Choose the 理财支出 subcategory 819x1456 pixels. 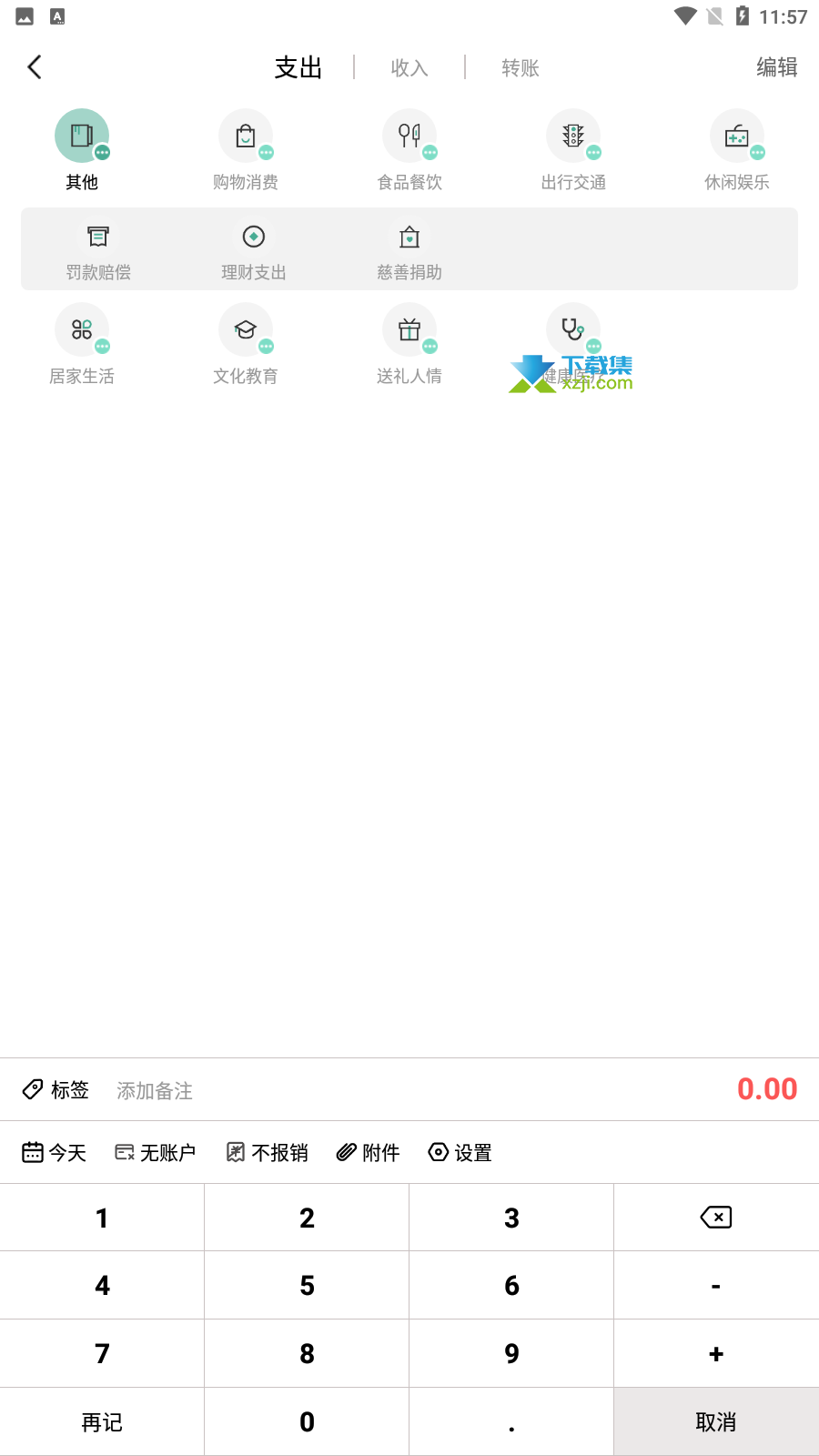pyautogui.click(x=254, y=250)
